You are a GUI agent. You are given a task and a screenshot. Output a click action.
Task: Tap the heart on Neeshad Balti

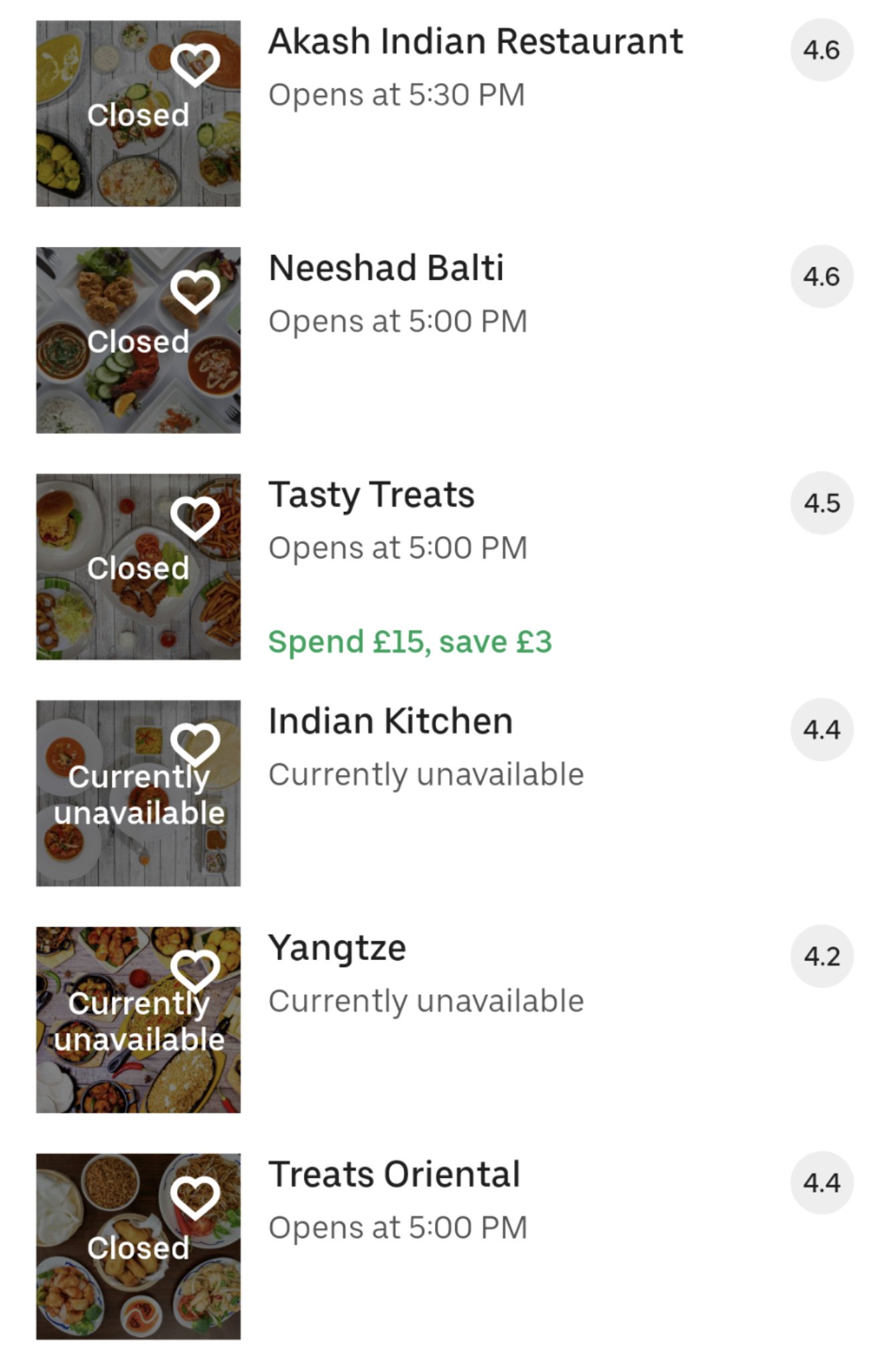[x=195, y=291]
